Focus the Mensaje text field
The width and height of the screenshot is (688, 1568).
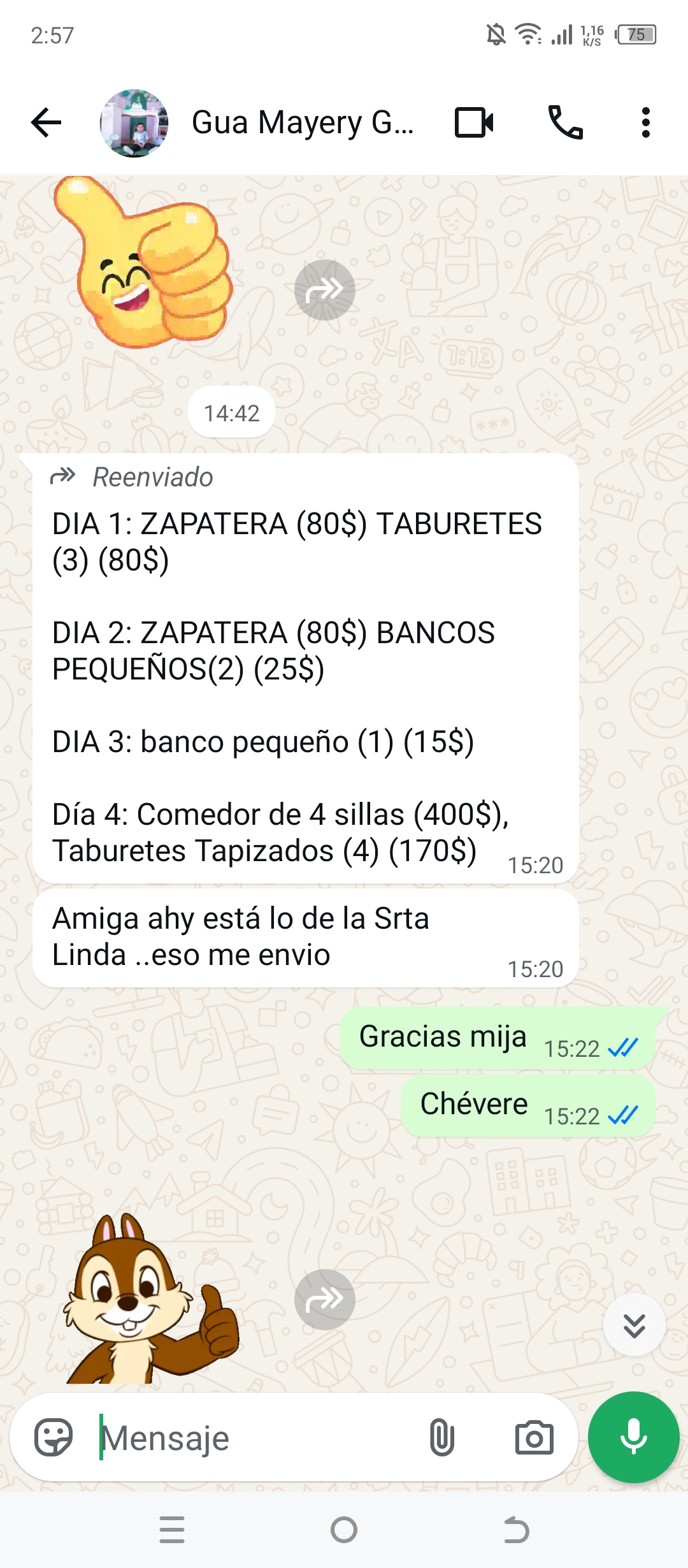click(x=255, y=1437)
